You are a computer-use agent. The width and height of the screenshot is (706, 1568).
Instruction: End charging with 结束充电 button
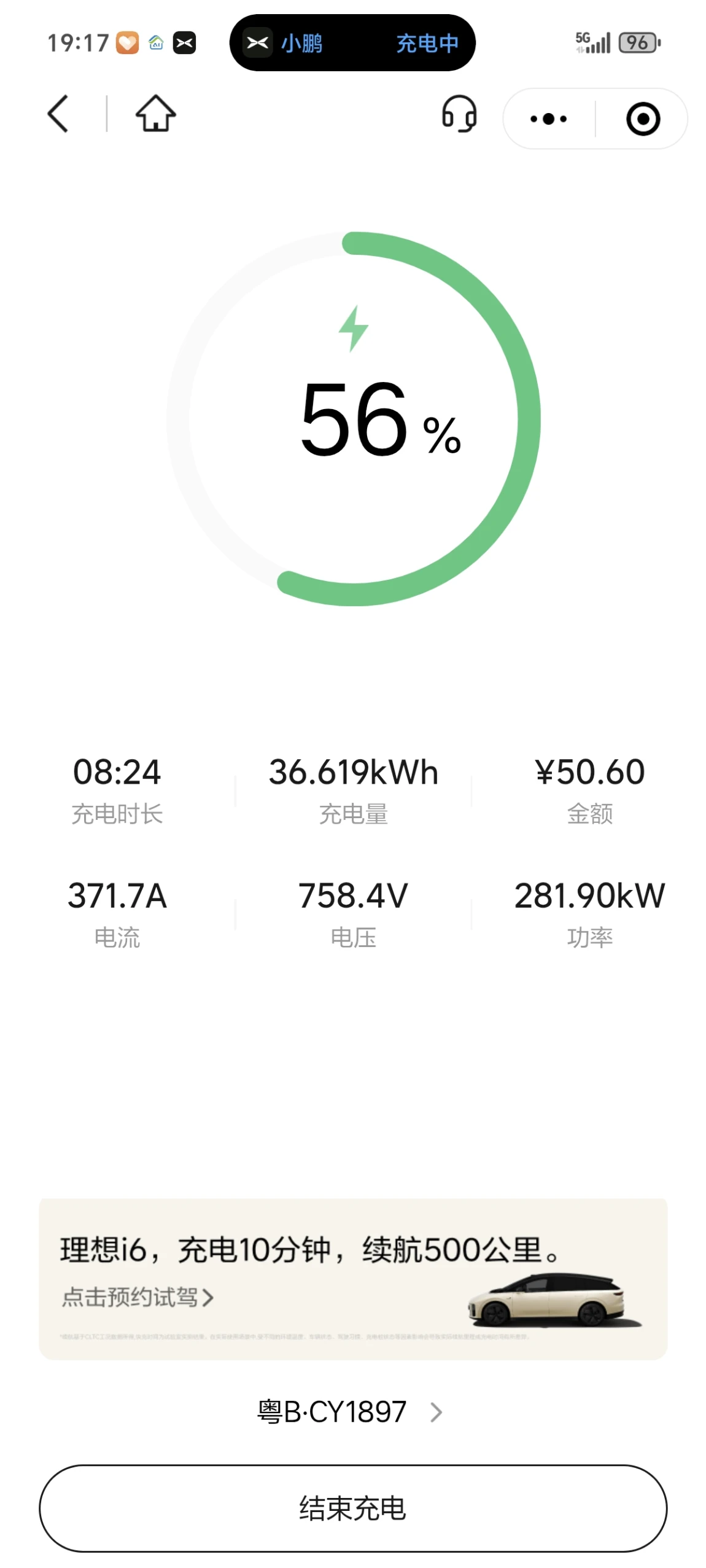click(352, 1507)
